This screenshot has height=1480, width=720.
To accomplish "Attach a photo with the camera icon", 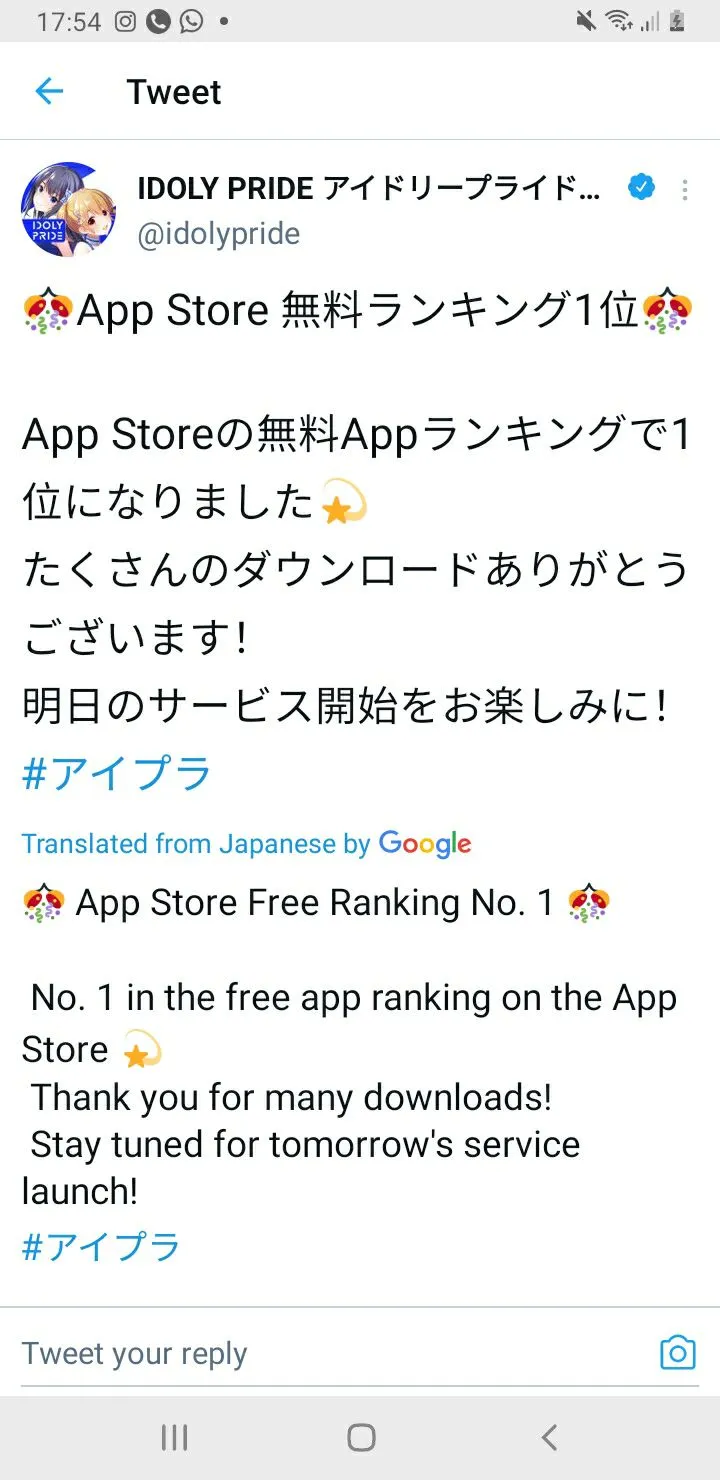I will (677, 1353).
